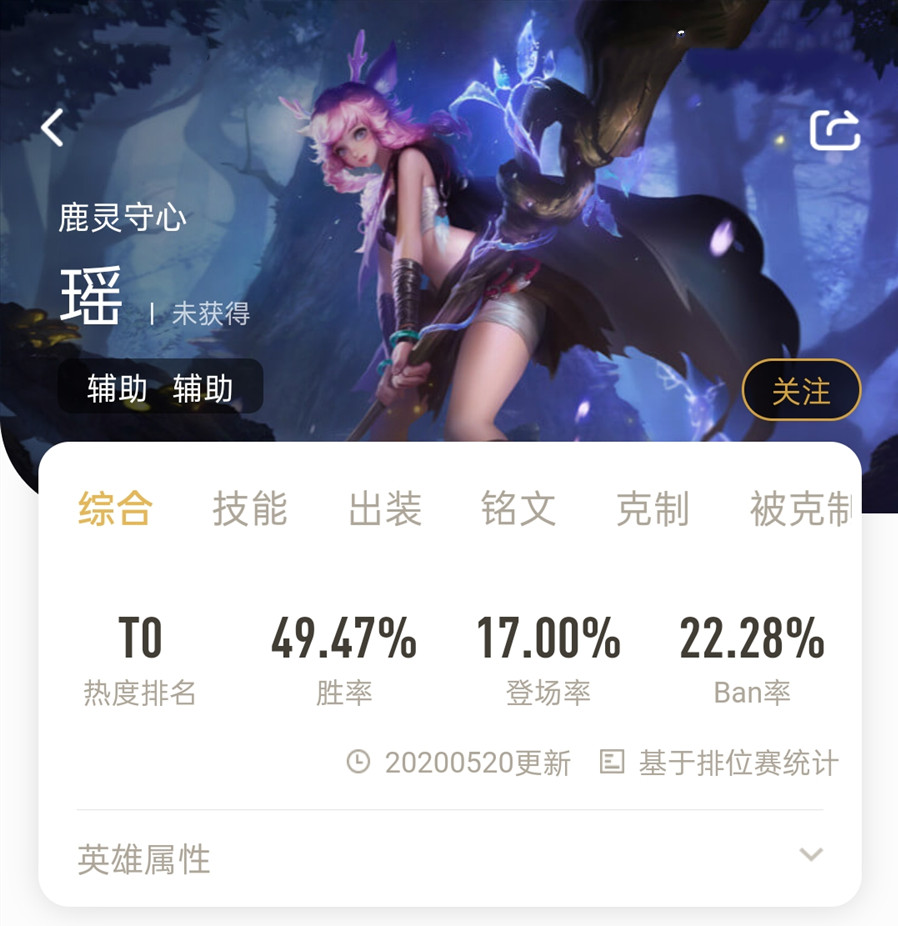Go back using the top-left arrow
Viewport: 898px width, 926px height.
53,128
